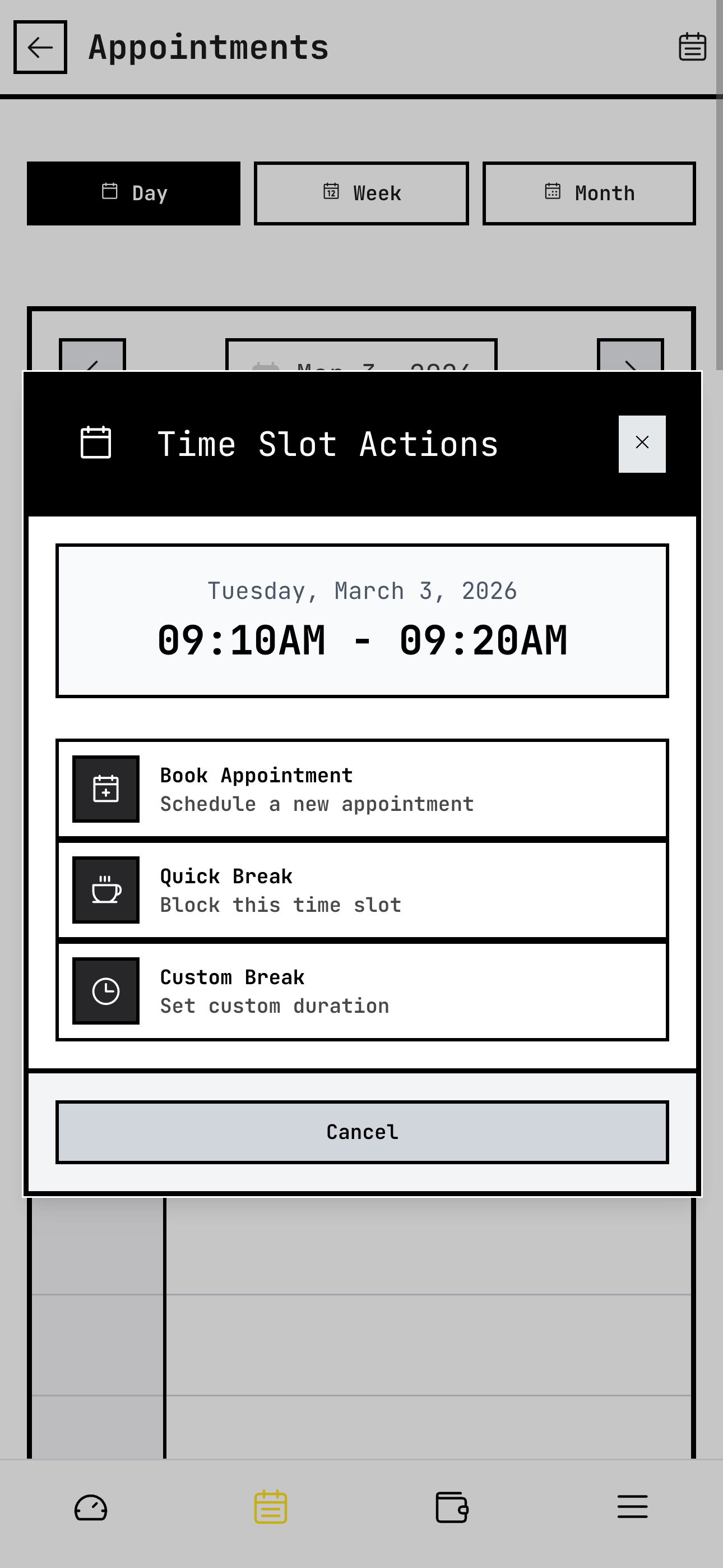
Task: Choose Quick Break to block slot
Action: 361,890
